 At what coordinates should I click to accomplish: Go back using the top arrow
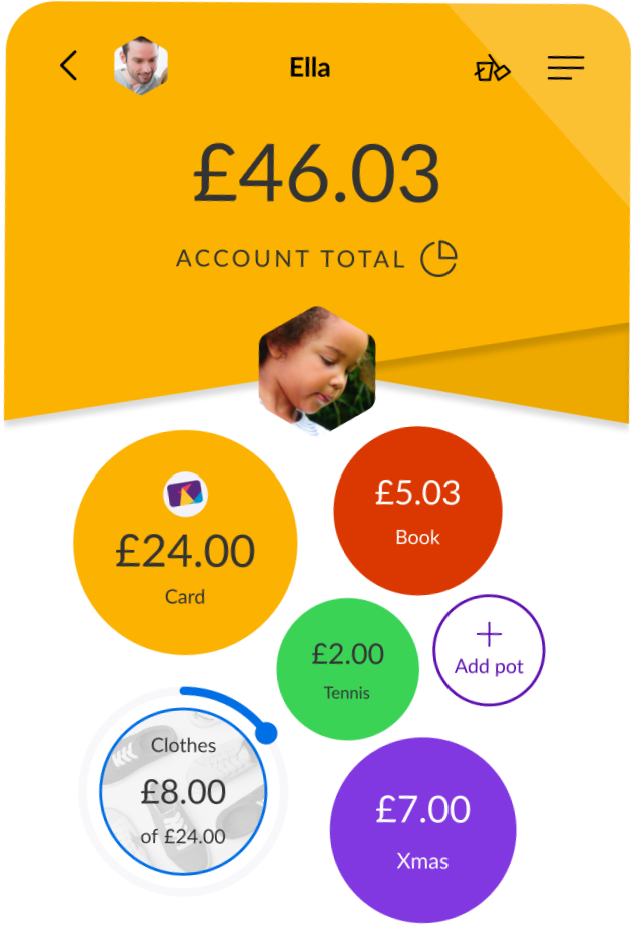point(68,67)
